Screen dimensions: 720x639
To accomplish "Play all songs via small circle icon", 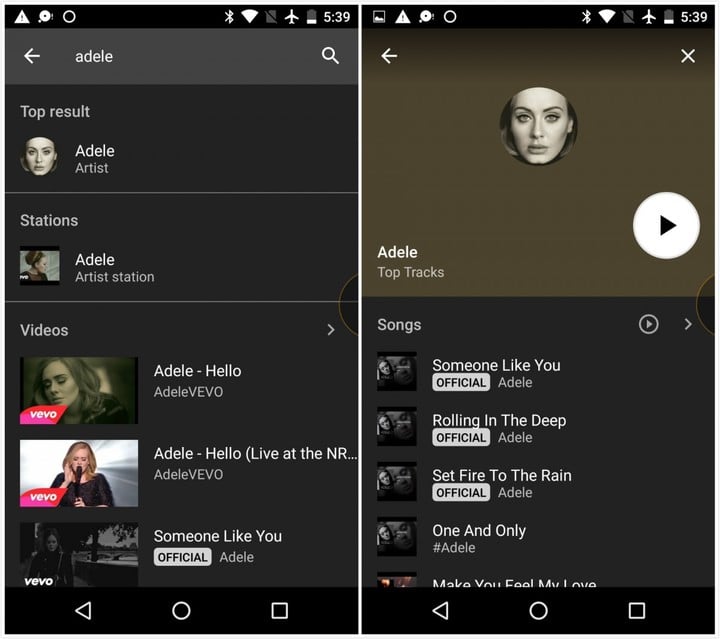I will click(649, 324).
